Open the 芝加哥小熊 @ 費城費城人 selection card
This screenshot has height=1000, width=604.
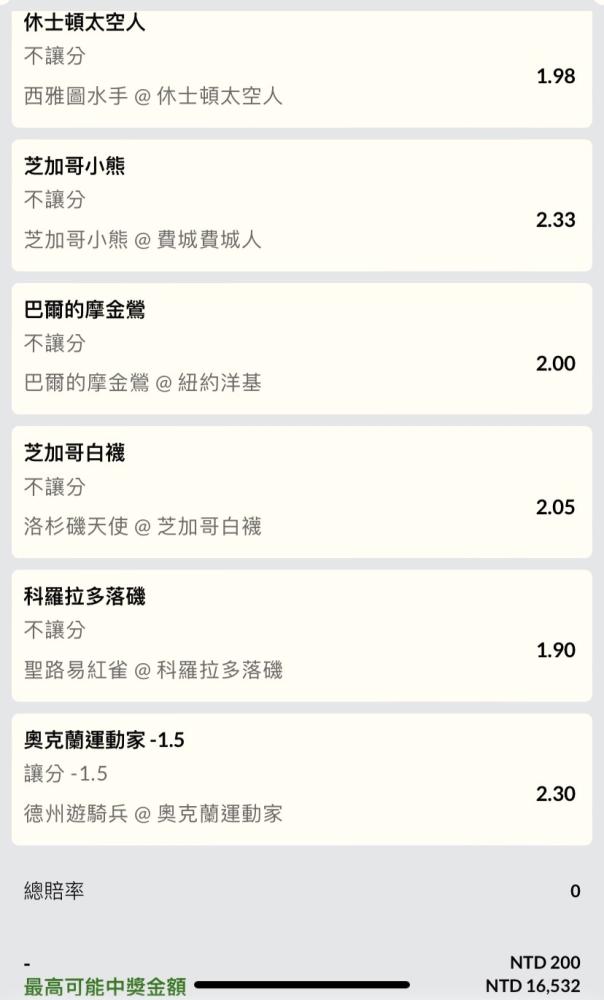point(302,205)
